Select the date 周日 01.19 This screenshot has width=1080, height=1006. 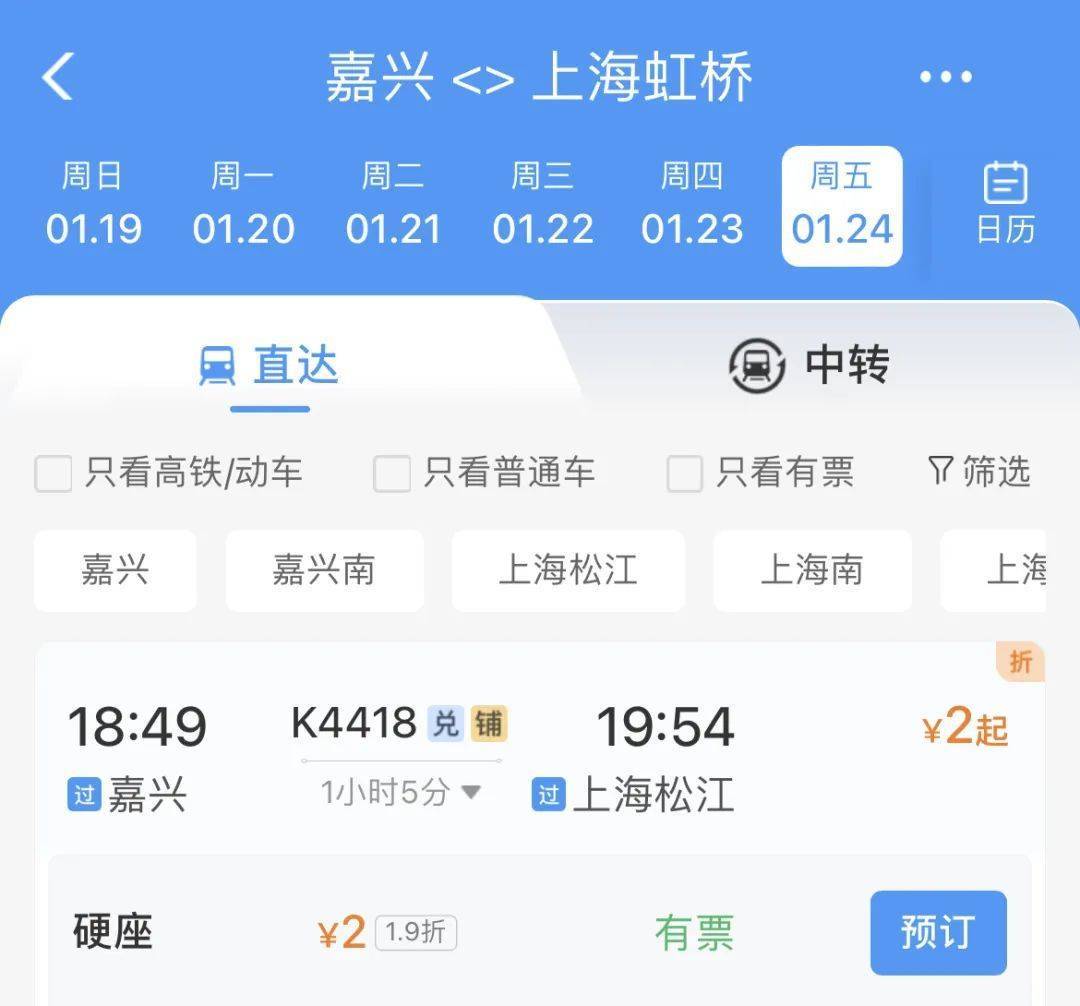[93, 205]
